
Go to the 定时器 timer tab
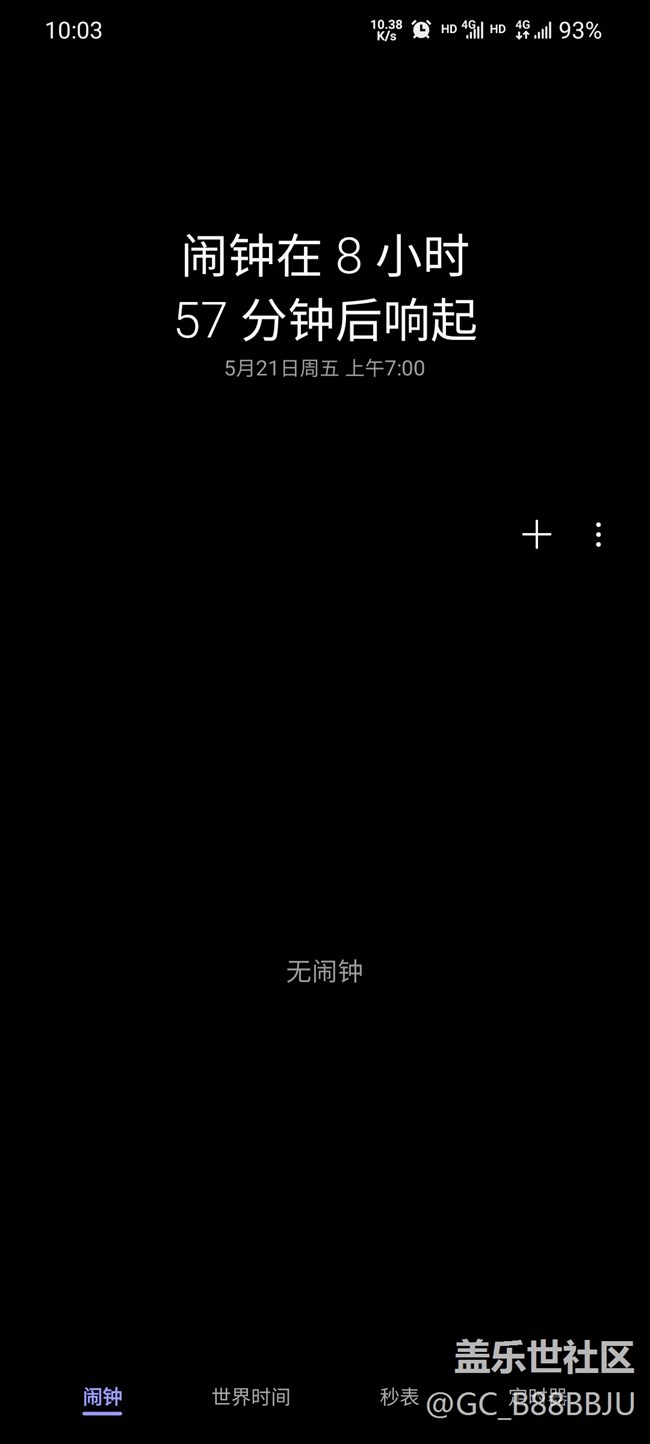pos(537,1397)
